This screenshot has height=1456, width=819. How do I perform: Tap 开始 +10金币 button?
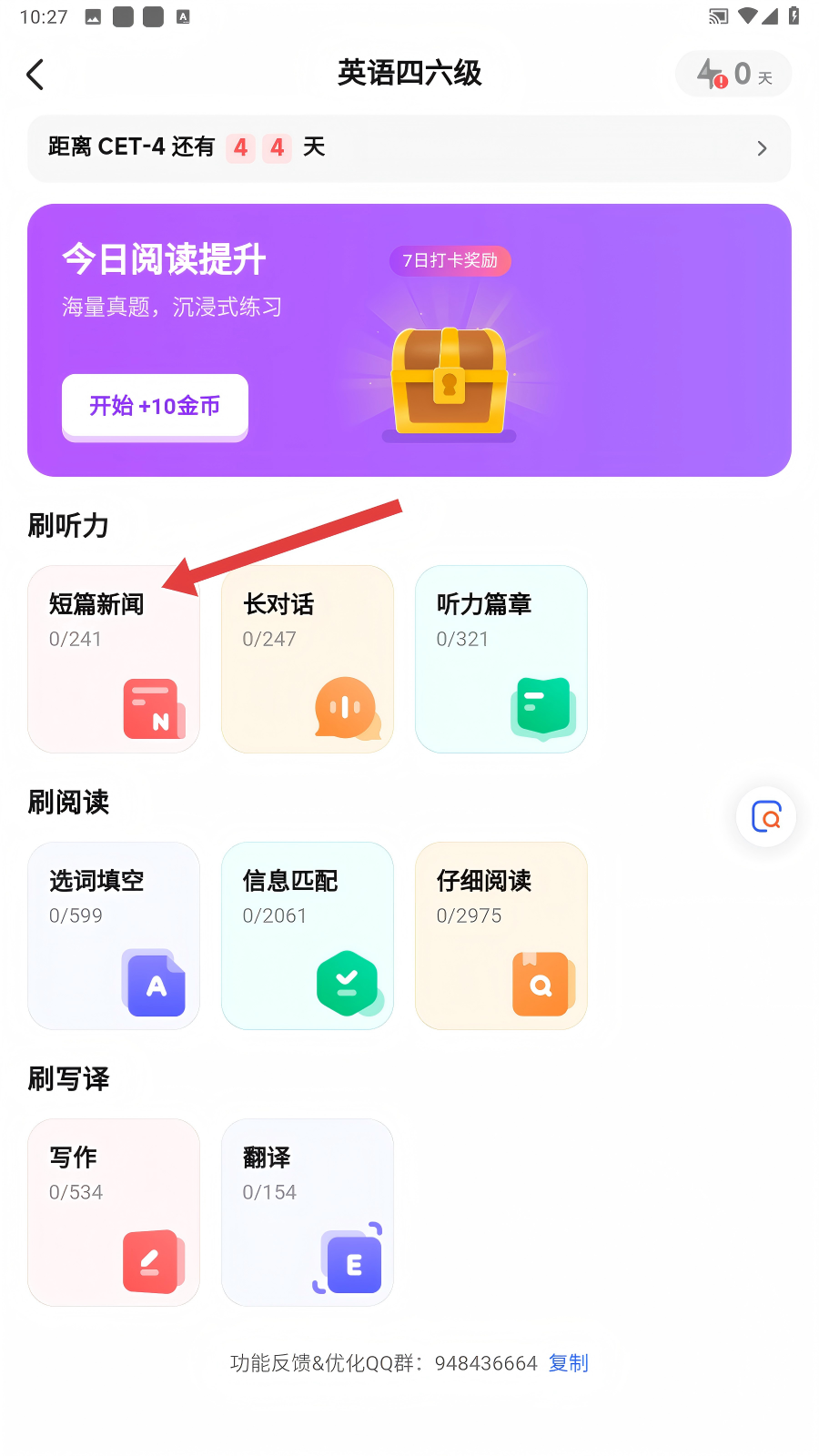click(x=155, y=406)
